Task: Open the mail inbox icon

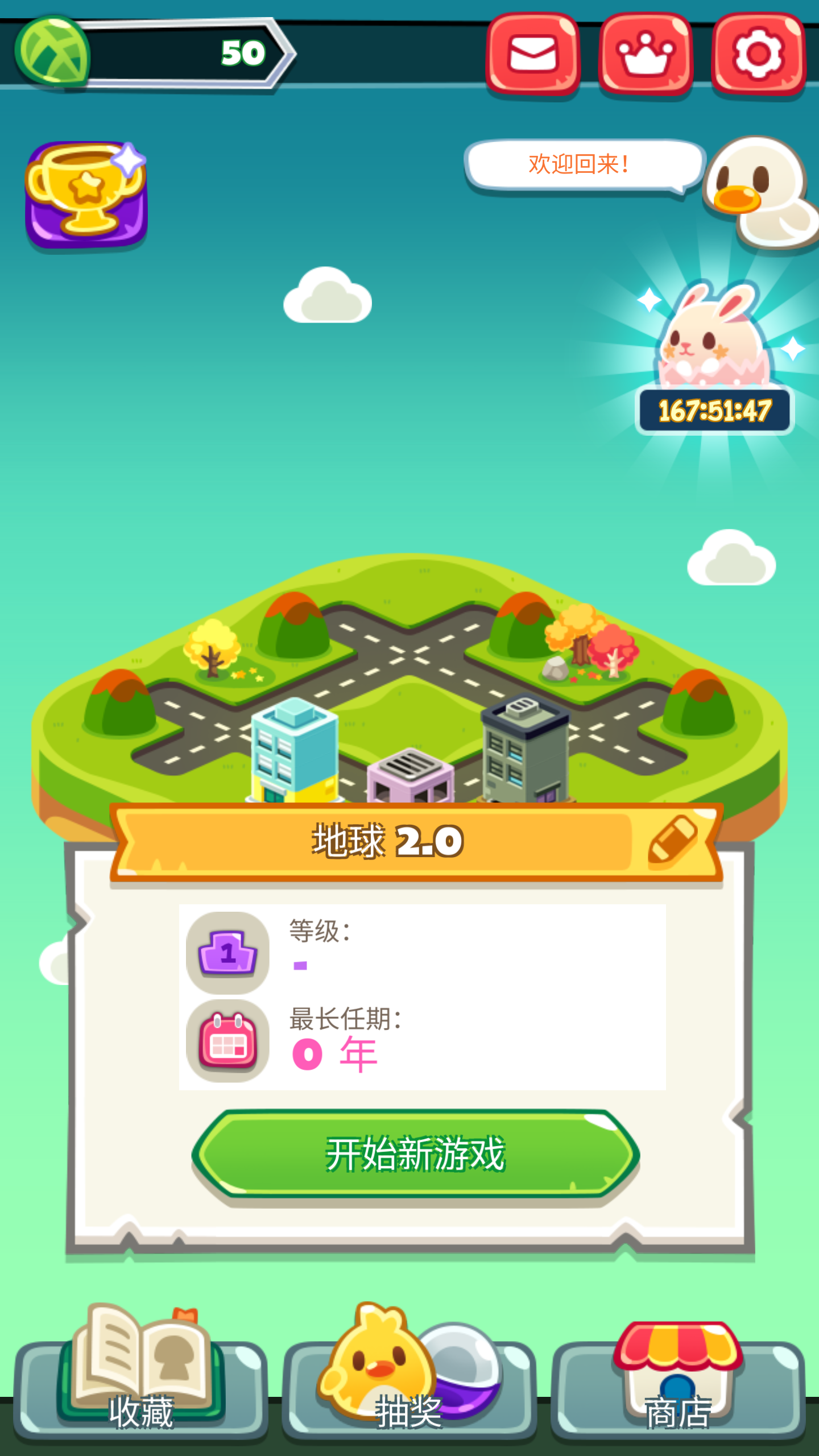Action: click(x=532, y=54)
